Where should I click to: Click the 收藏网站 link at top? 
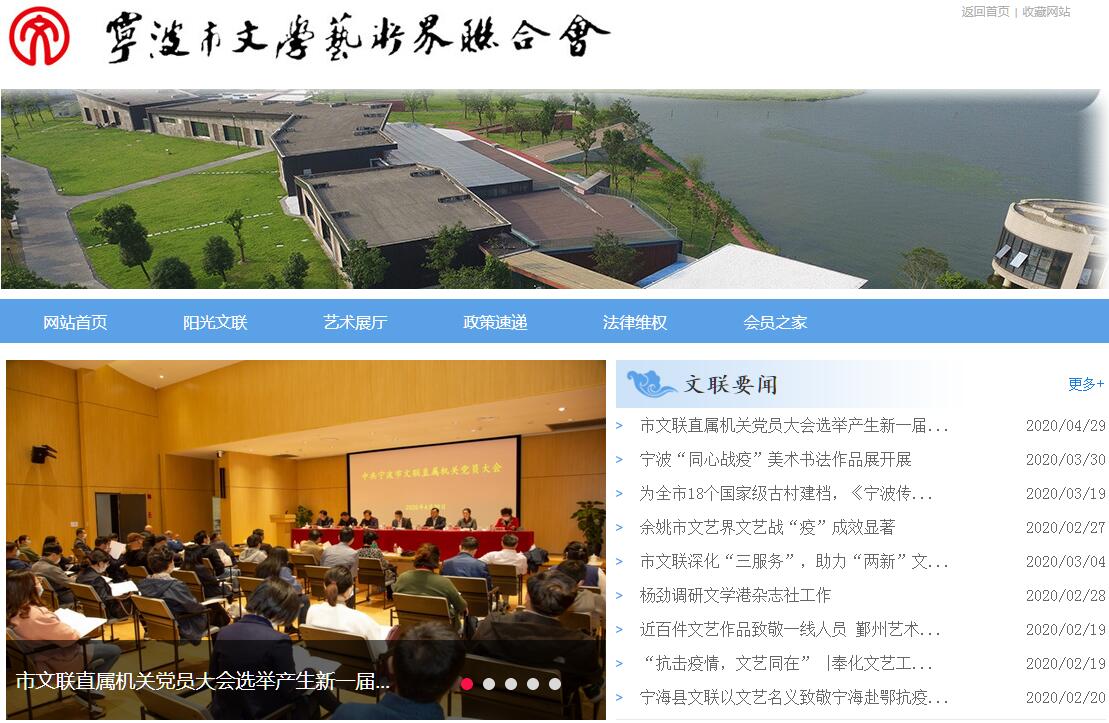click(x=1046, y=12)
